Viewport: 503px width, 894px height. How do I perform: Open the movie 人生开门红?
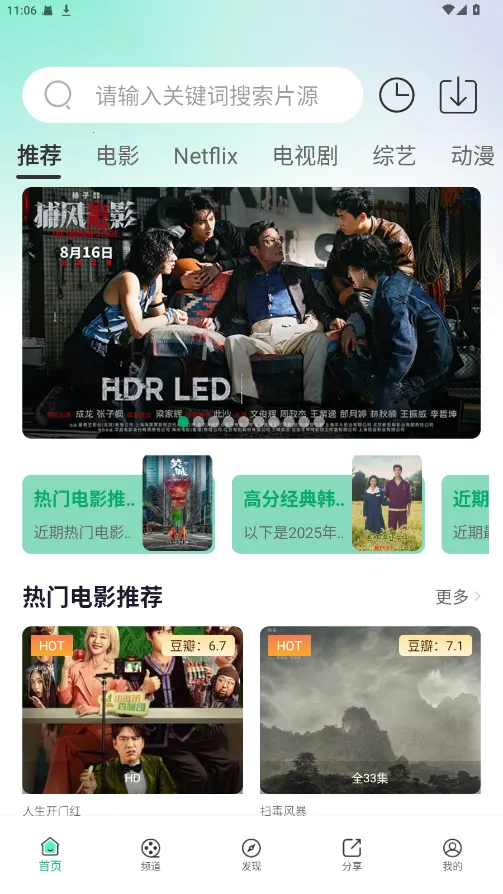[x=132, y=718]
